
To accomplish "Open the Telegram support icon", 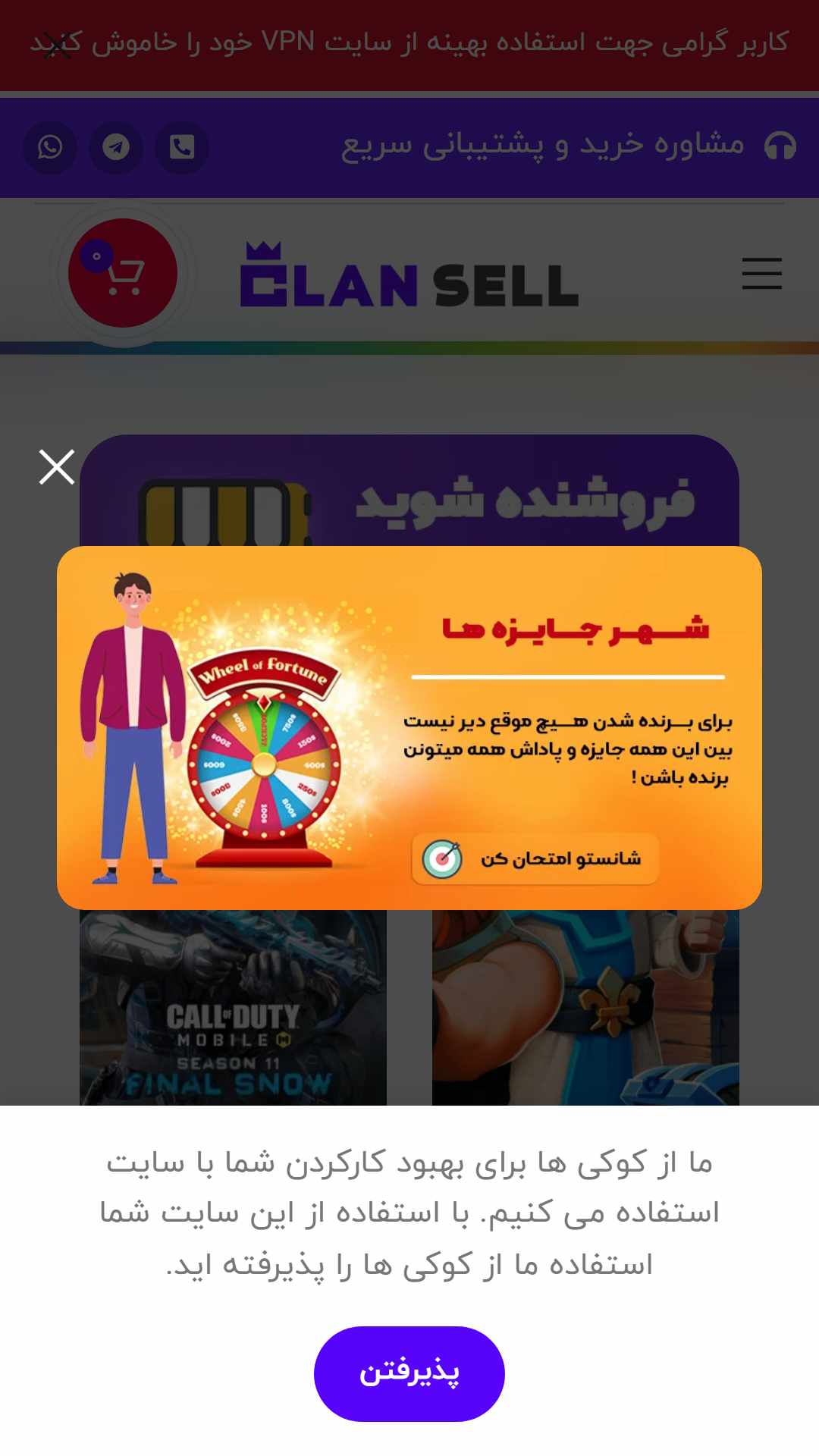I will click(x=116, y=147).
